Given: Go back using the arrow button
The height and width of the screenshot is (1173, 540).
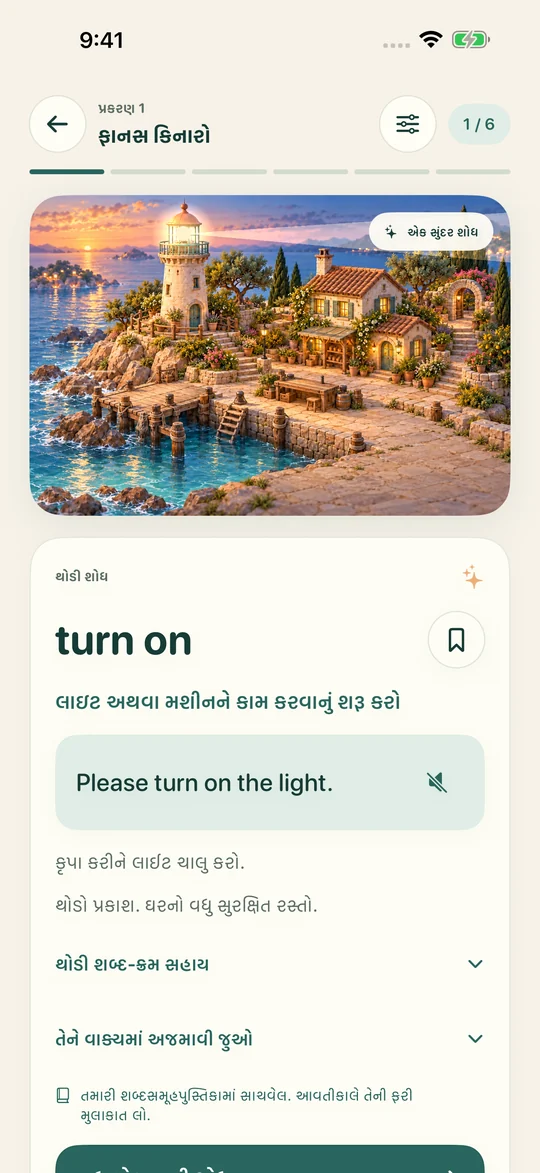Looking at the screenshot, I should coord(58,124).
